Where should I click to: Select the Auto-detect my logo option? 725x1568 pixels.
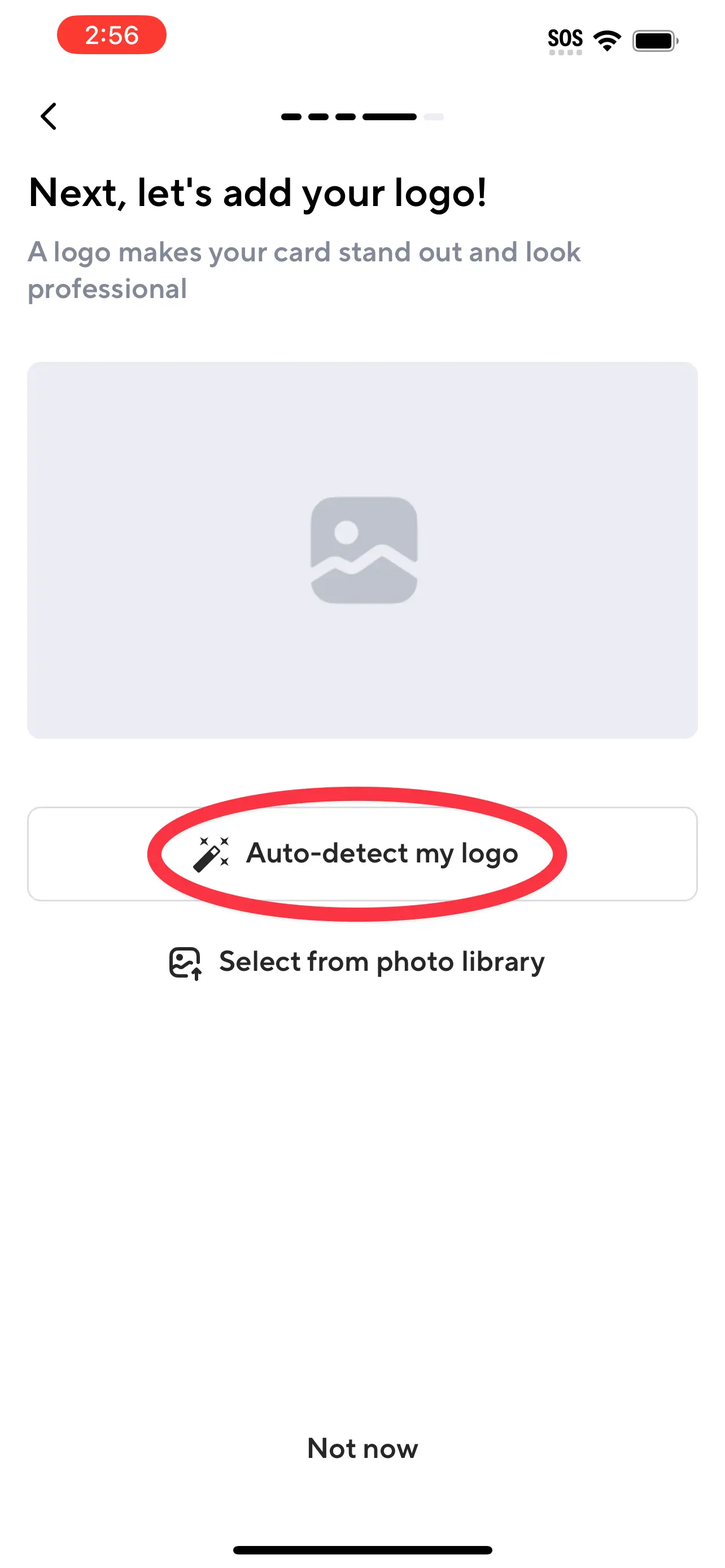coord(363,855)
